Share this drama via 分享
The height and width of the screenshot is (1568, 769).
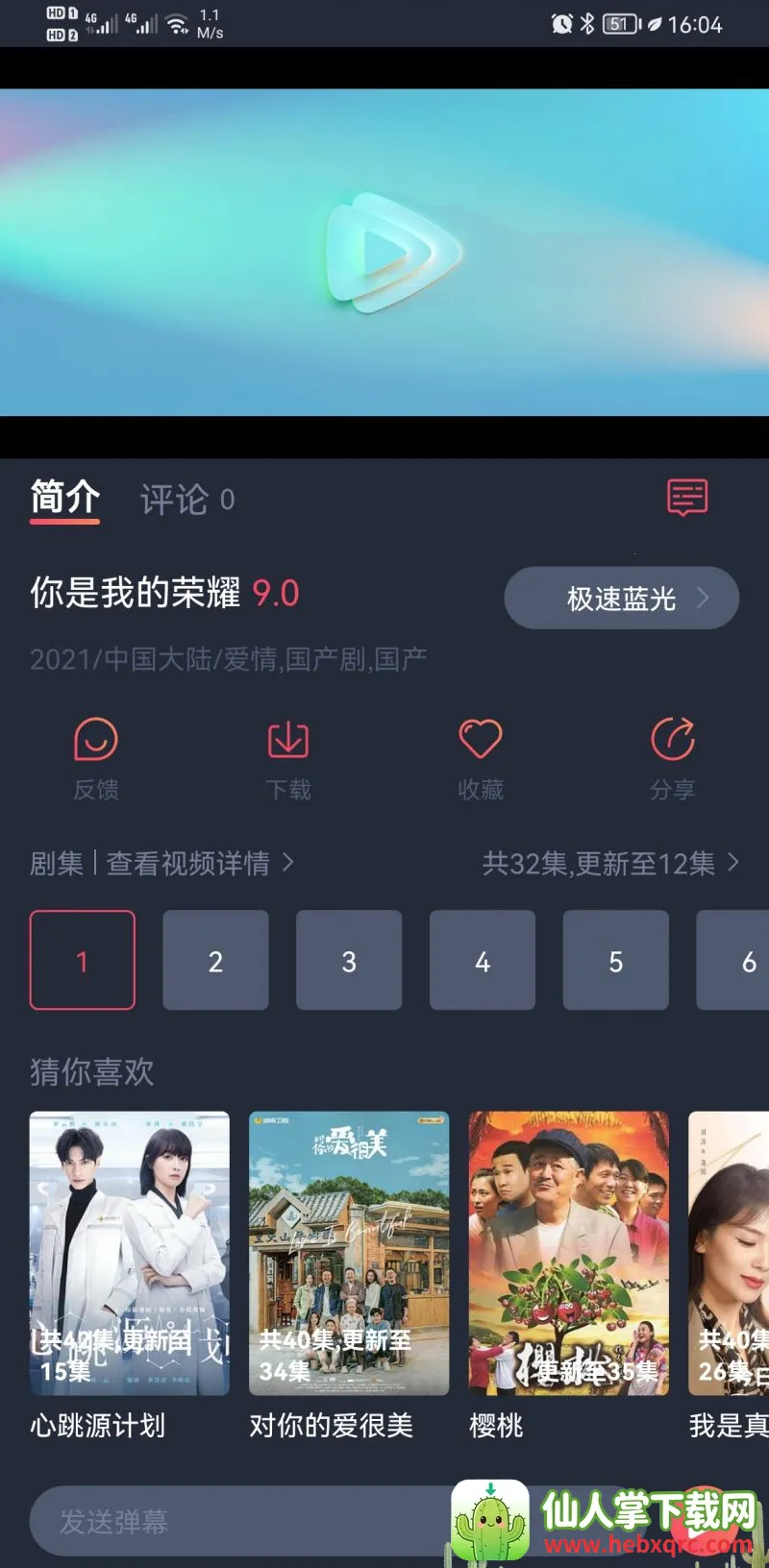pyautogui.click(x=672, y=758)
